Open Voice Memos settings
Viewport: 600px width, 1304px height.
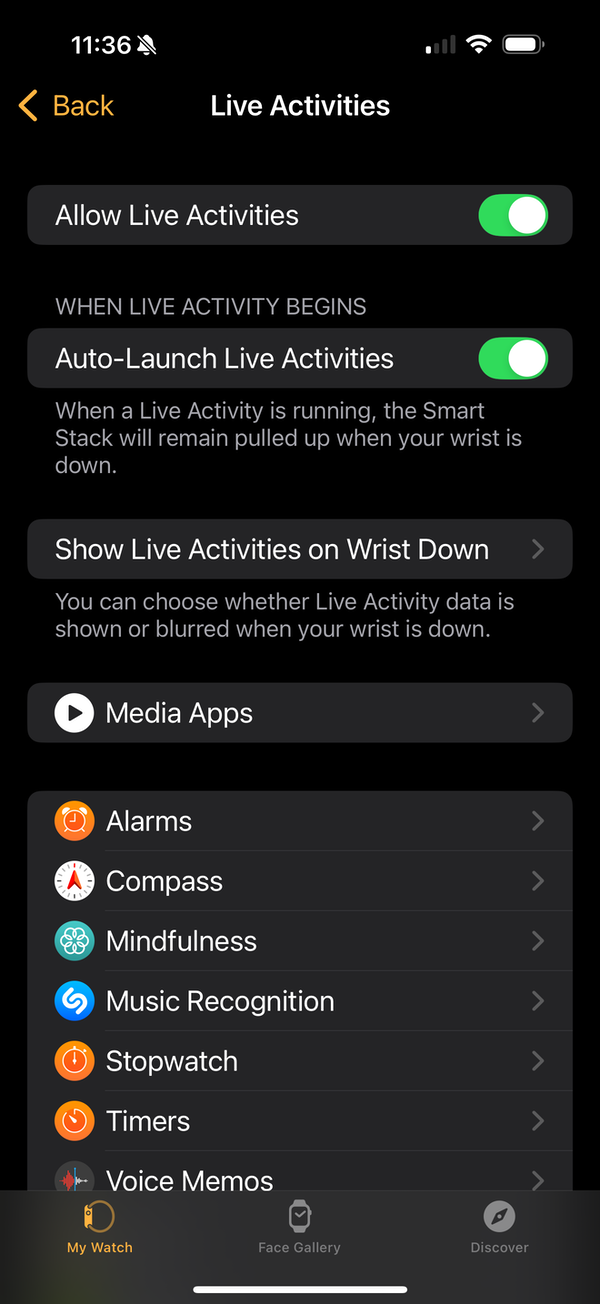[300, 1176]
